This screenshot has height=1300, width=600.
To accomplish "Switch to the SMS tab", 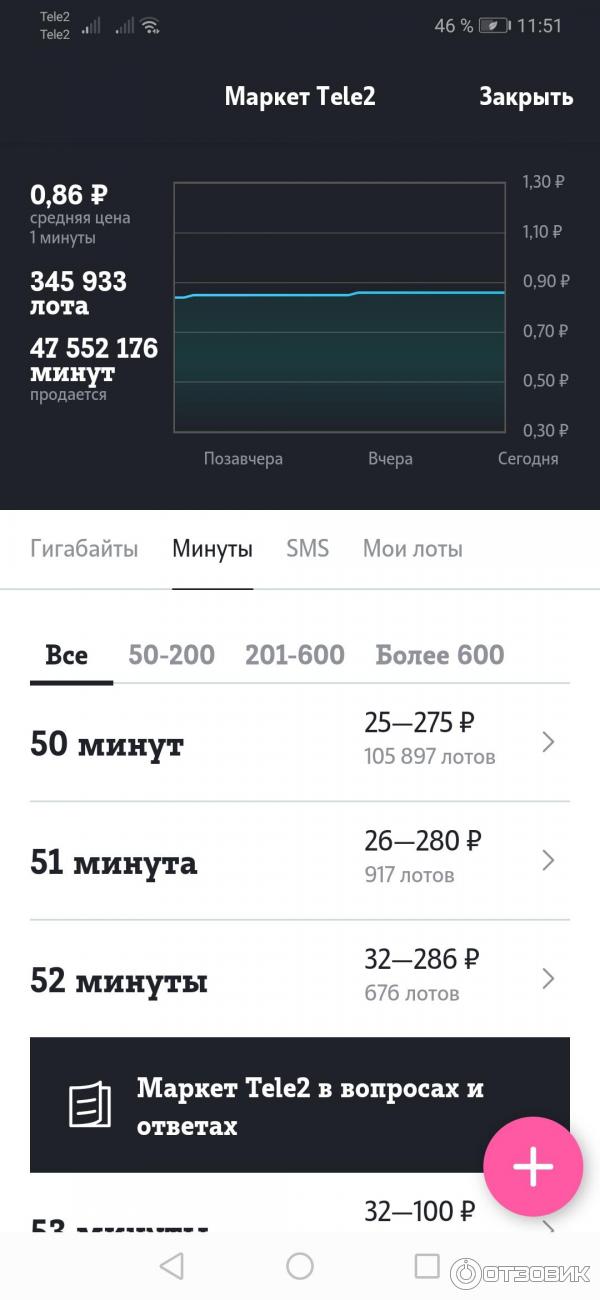I will 307,549.
